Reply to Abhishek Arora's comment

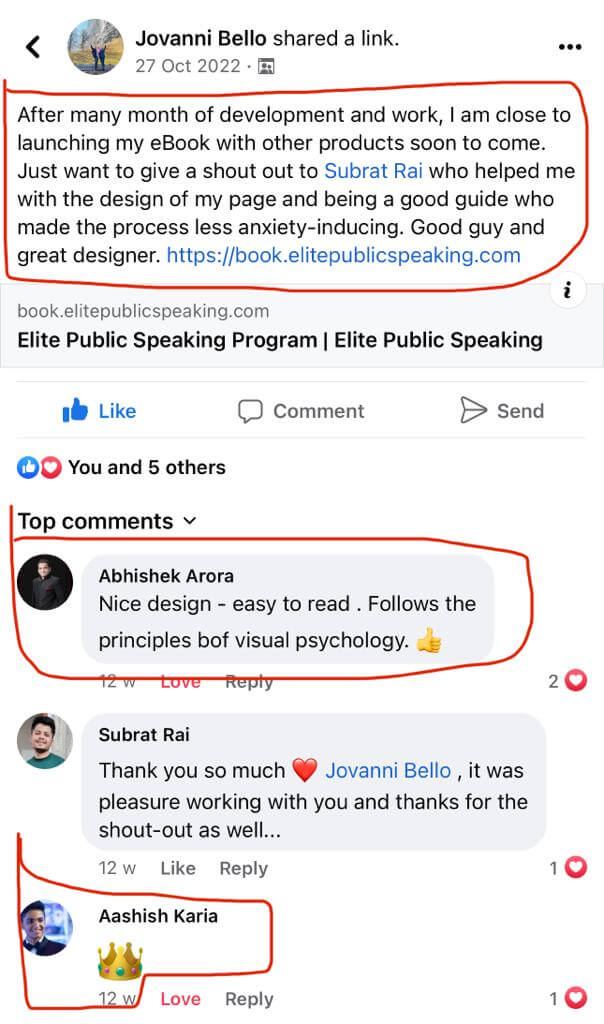click(249, 682)
